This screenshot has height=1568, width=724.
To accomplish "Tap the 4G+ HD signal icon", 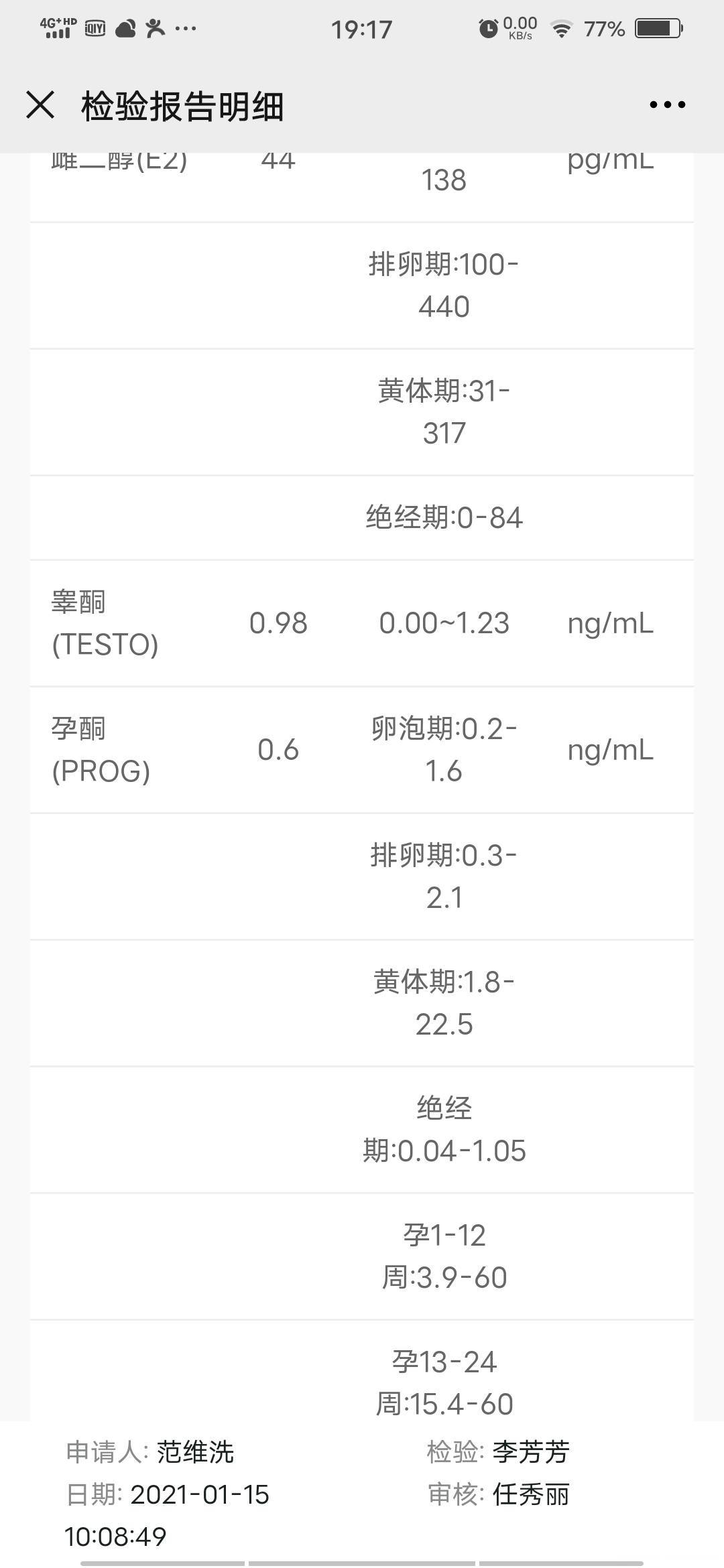I will point(57,28).
